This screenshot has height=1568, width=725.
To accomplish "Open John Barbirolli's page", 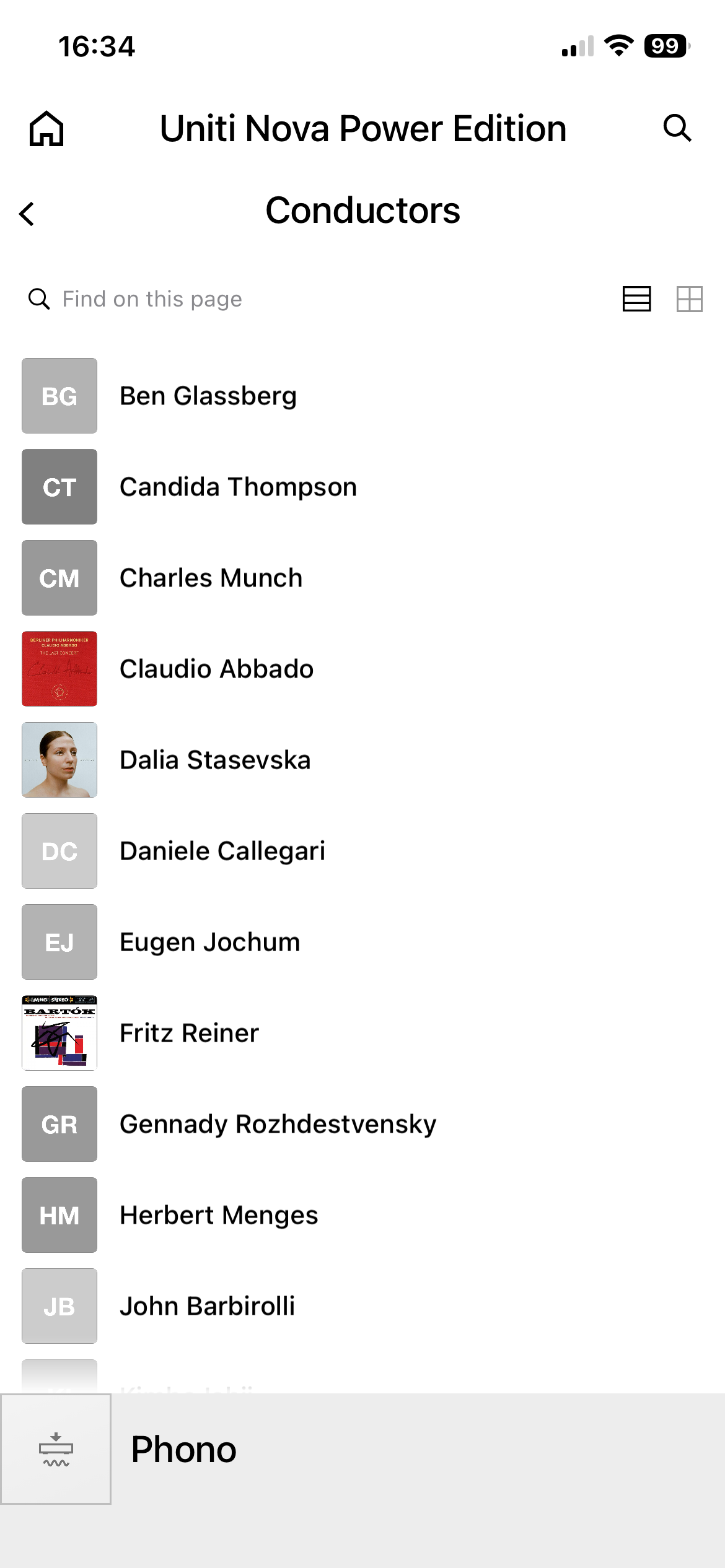I will coord(207,1306).
